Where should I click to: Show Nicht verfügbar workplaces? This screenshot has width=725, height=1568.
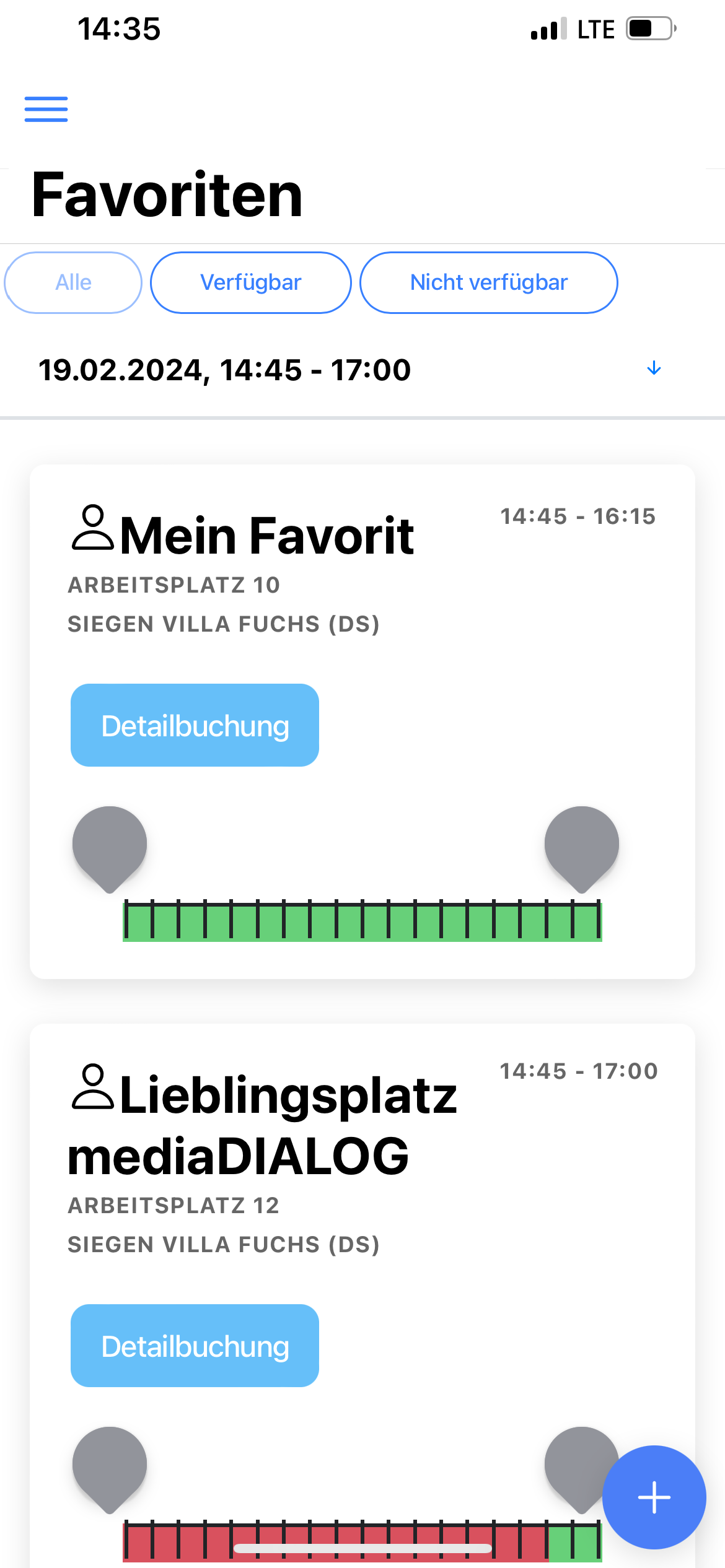tap(489, 282)
